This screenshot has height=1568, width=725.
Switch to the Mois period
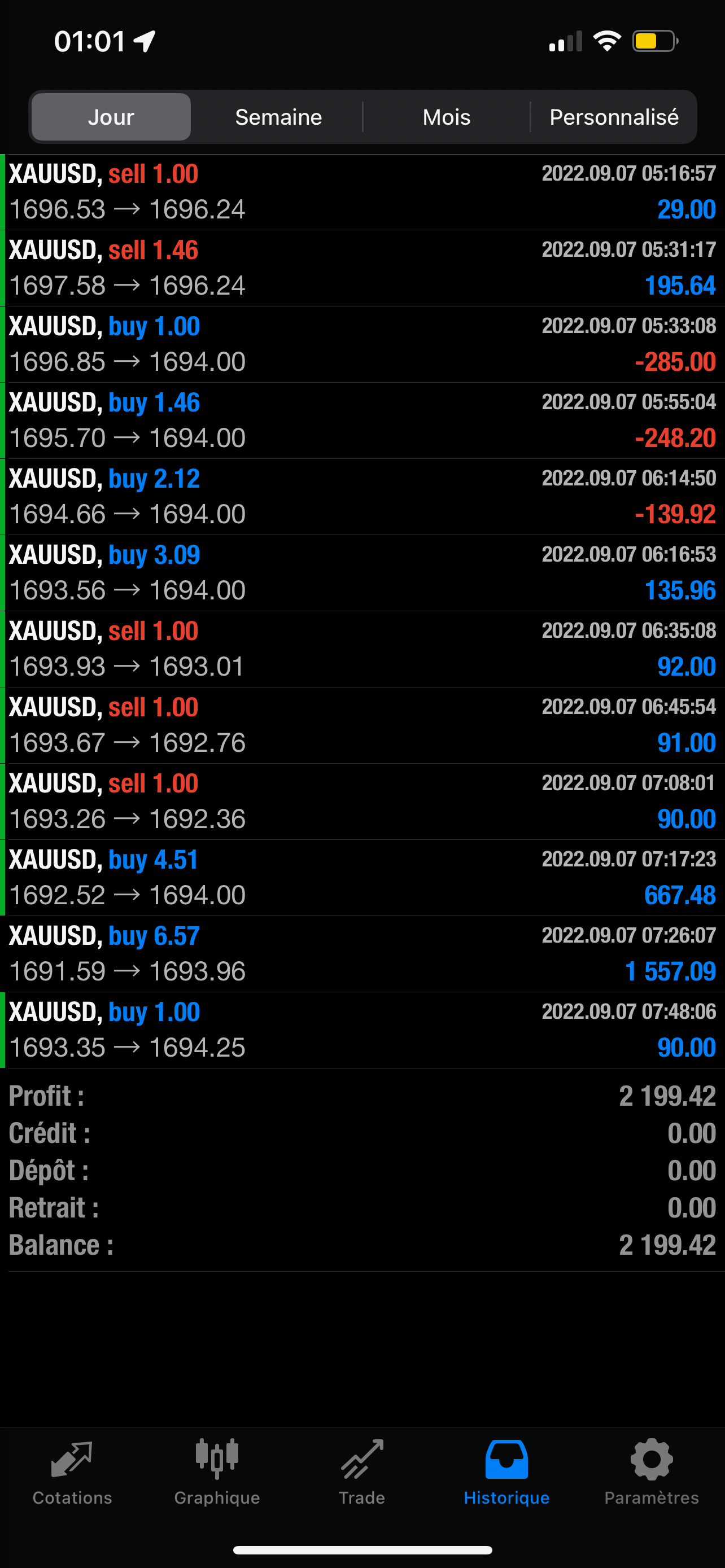coord(446,117)
